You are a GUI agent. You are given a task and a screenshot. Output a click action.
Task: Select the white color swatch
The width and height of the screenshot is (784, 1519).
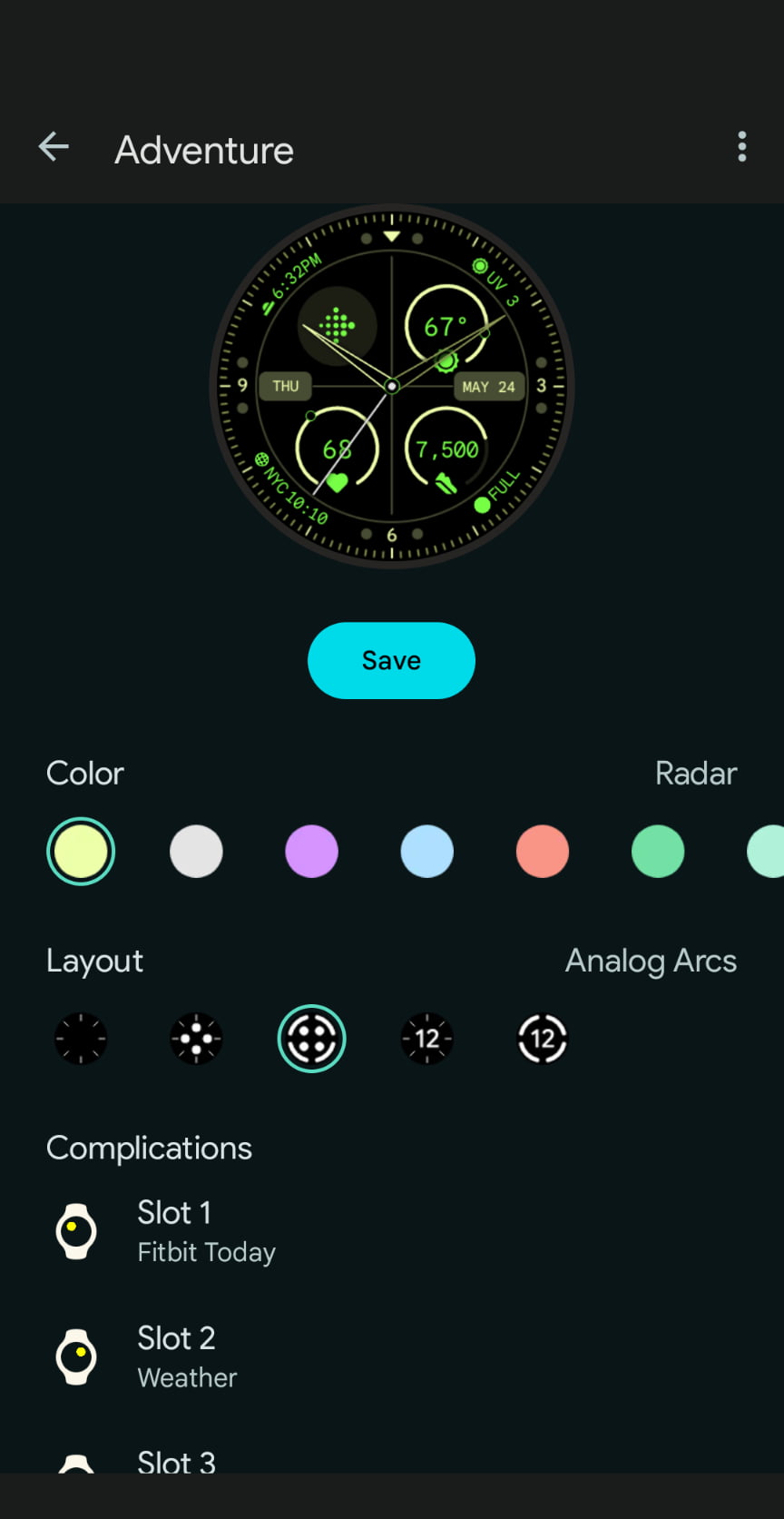click(196, 852)
